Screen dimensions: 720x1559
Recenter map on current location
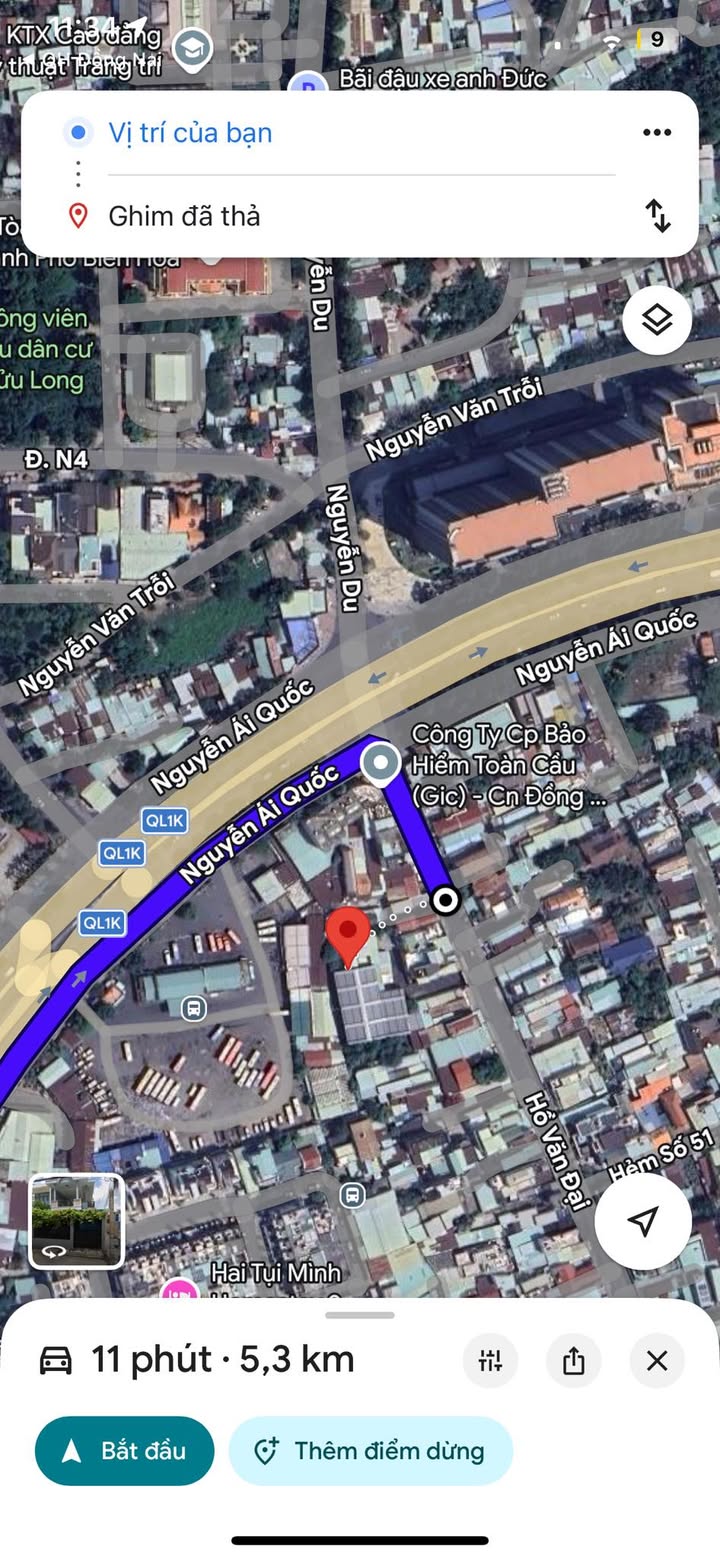pyautogui.click(x=643, y=1221)
